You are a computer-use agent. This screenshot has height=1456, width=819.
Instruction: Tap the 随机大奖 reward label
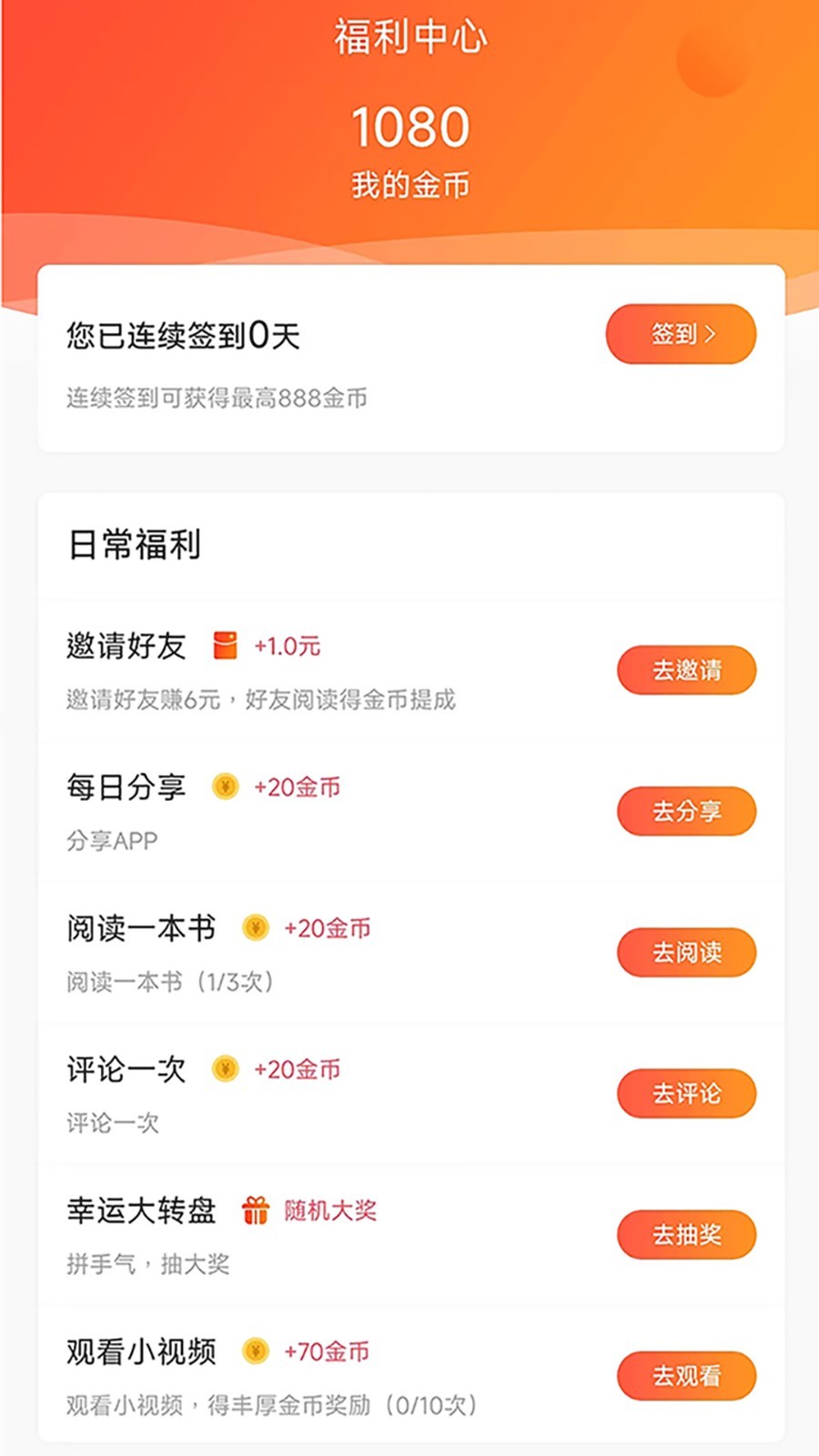click(331, 1210)
